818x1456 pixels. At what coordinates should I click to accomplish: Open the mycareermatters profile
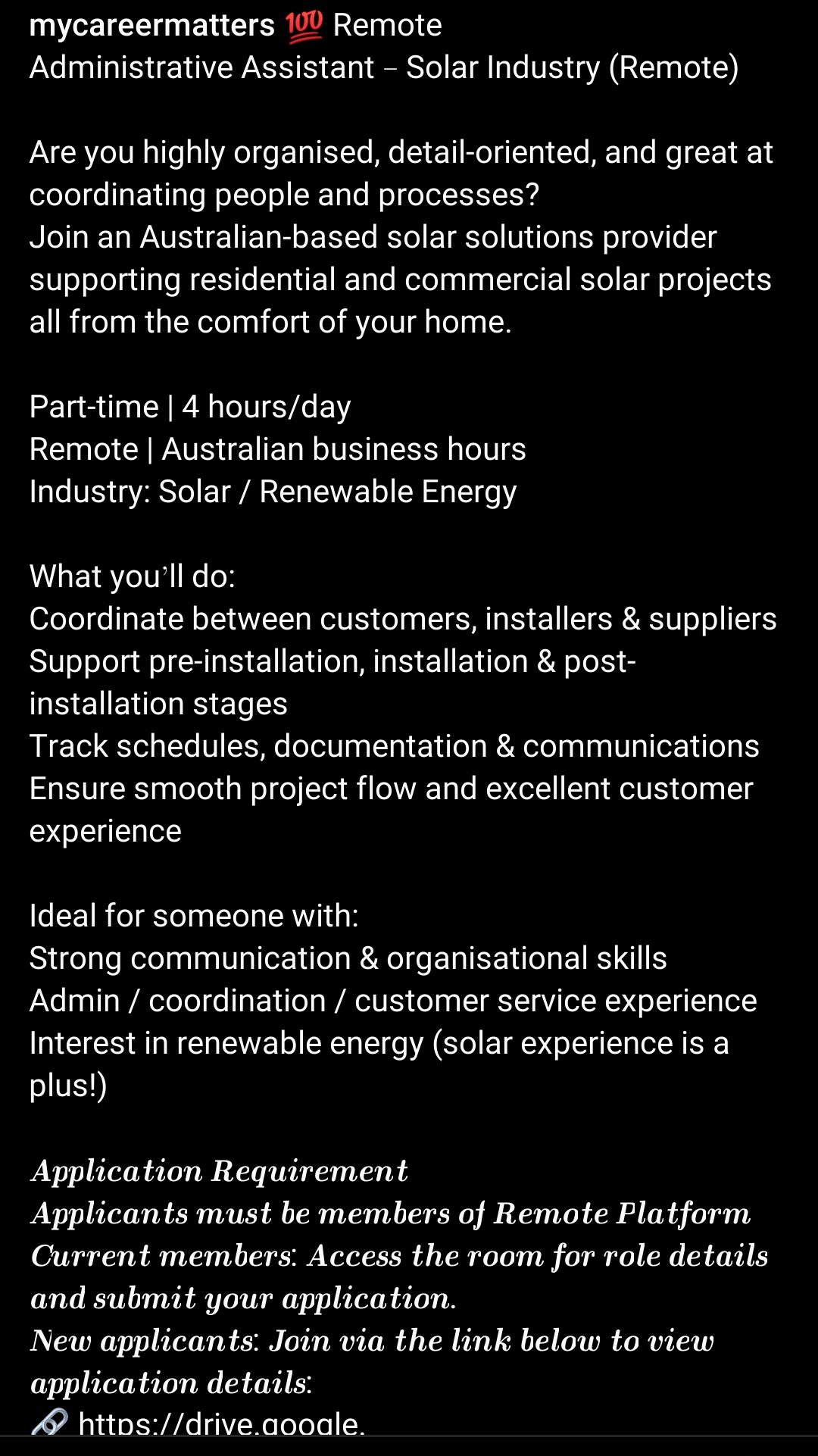tap(151, 26)
